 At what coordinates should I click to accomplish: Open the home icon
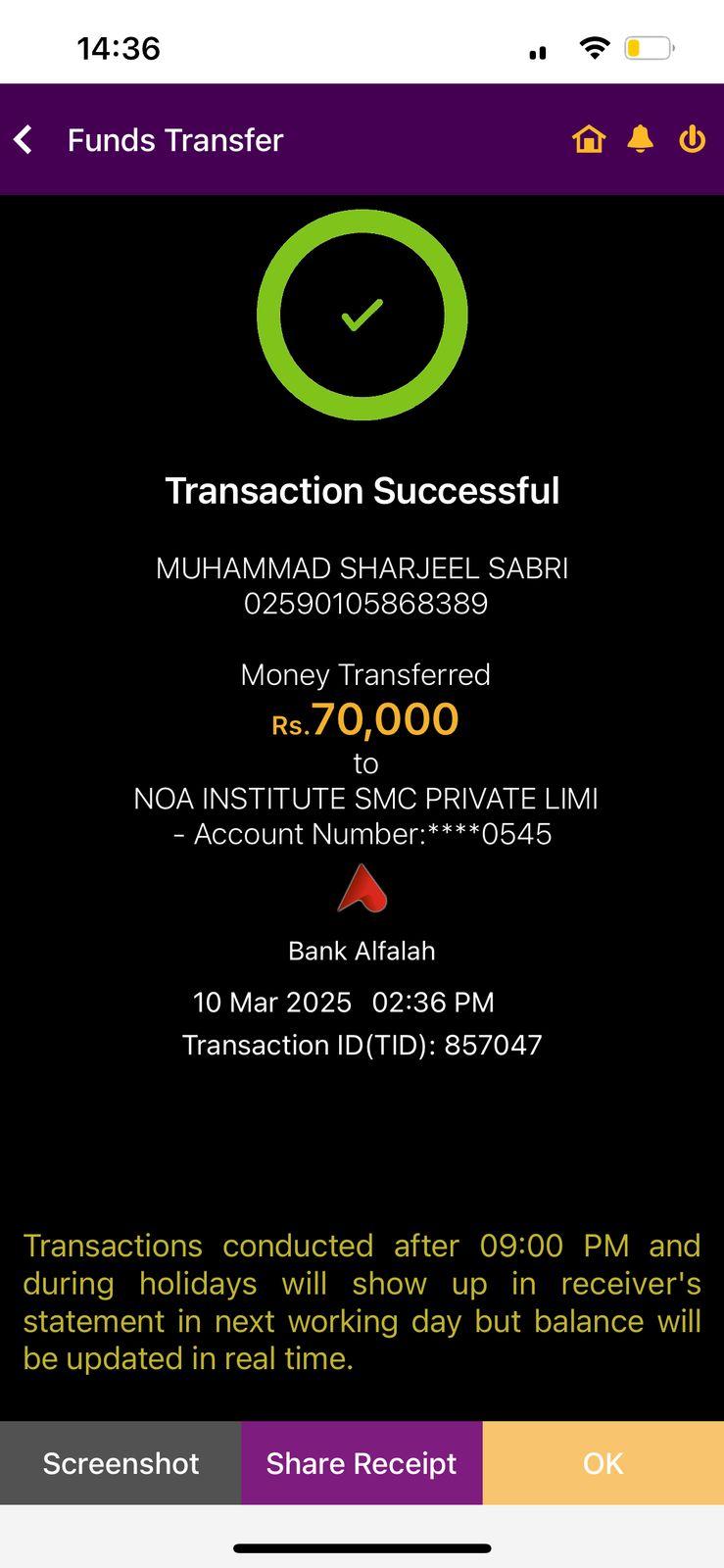(589, 139)
